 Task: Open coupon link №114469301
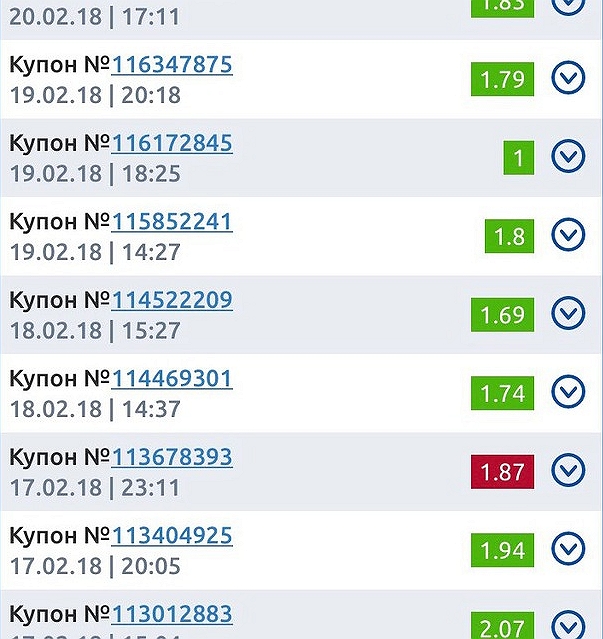coord(171,379)
